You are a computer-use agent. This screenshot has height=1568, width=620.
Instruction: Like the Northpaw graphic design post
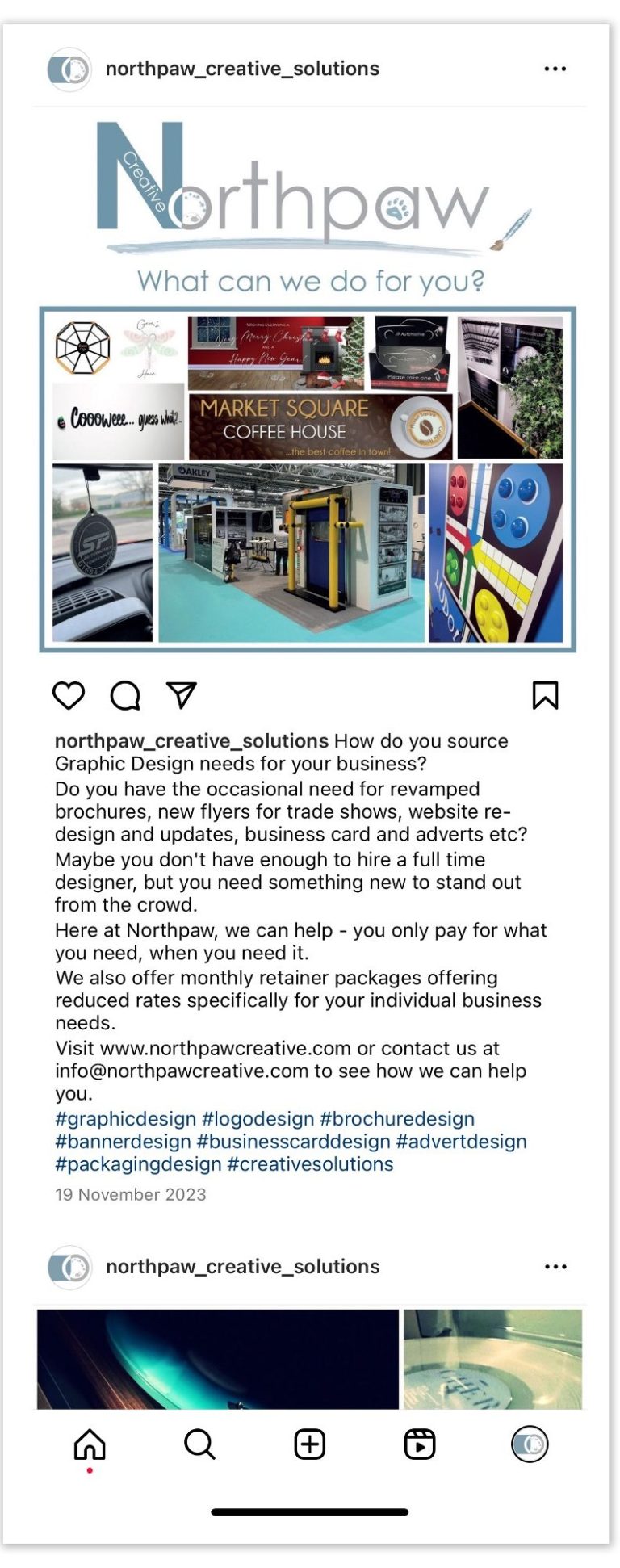pyautogui.click(x=69, y=695)
